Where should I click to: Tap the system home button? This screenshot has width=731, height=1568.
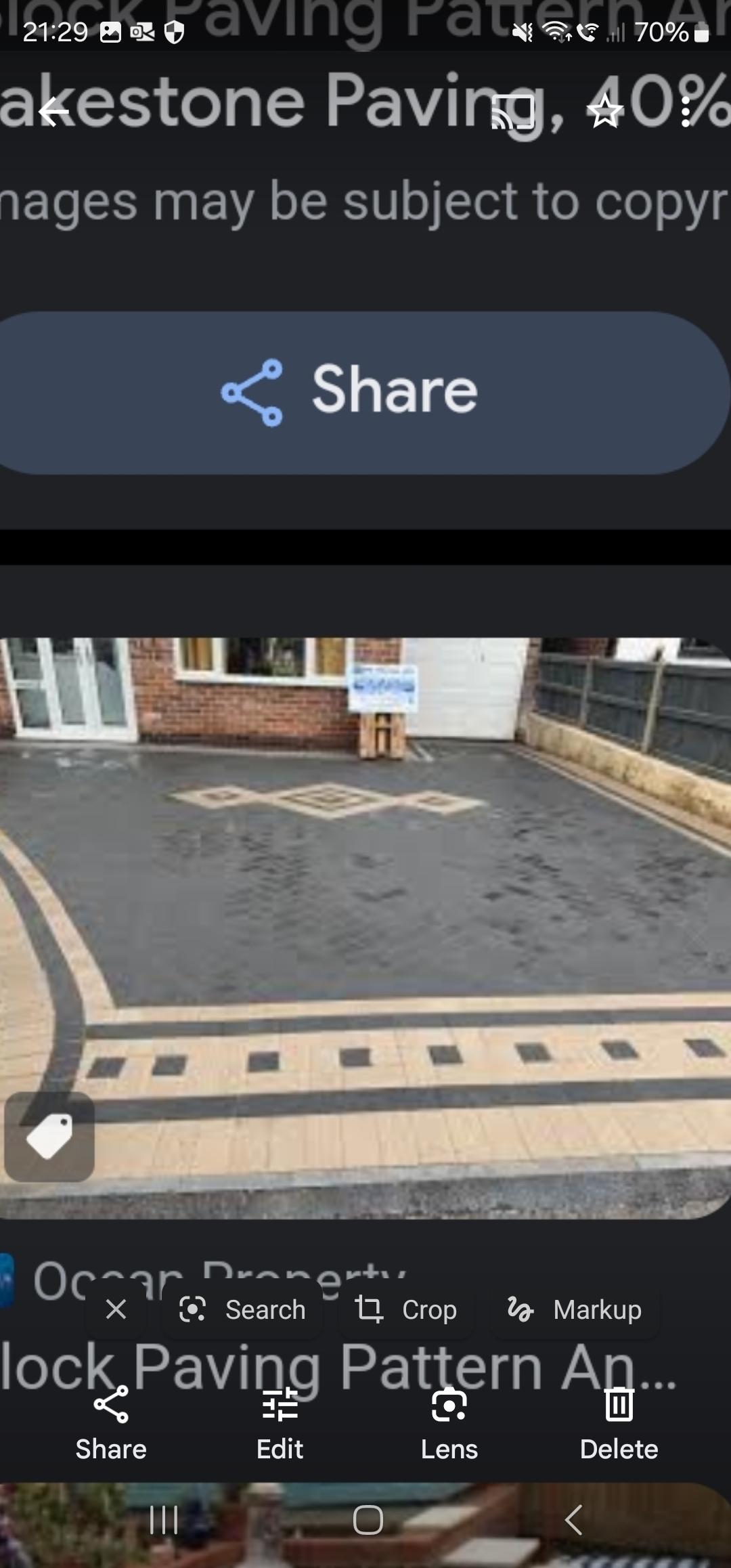pyautogui.click(x=368, y=1520)
